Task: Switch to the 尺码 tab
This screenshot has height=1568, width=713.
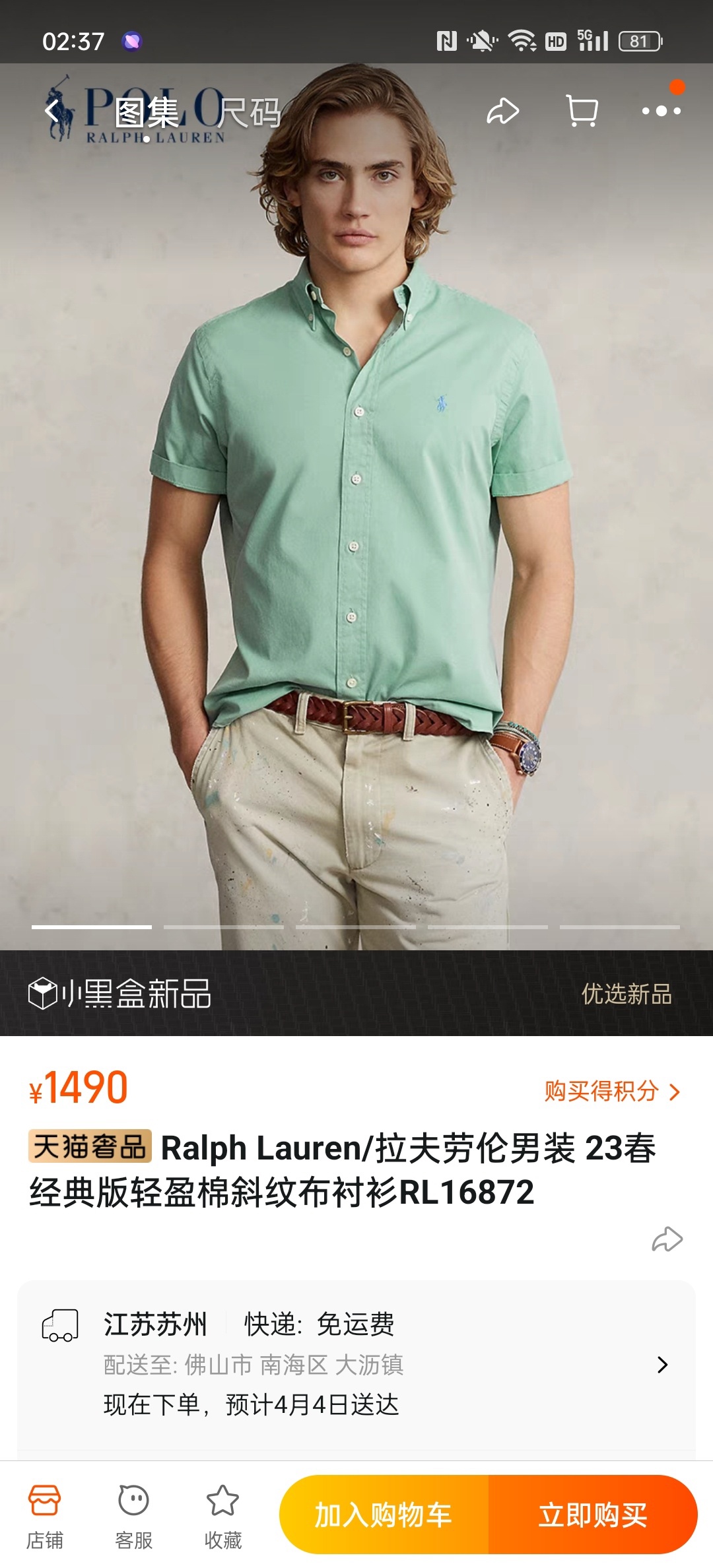Action: [250, 112]
